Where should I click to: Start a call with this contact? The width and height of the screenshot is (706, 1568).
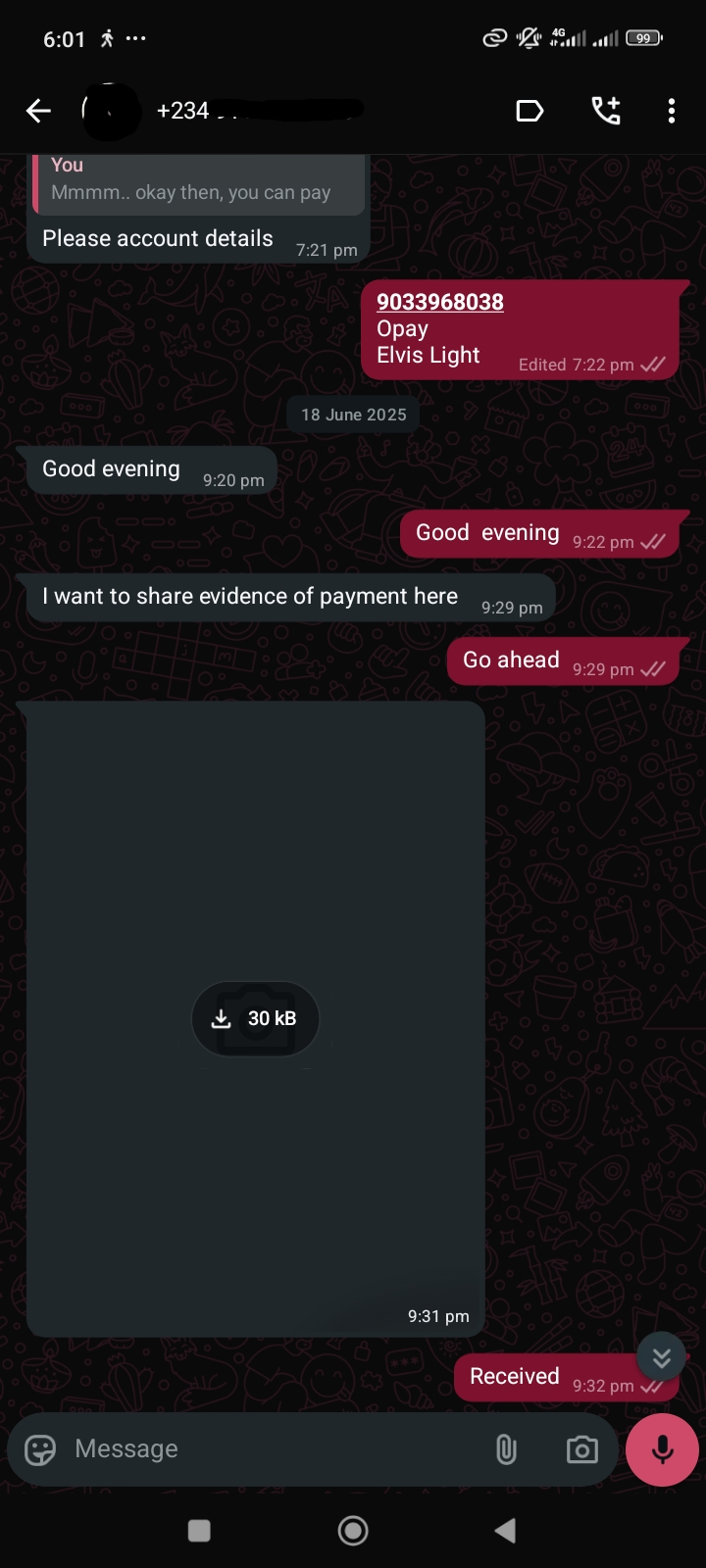(606, 111)
